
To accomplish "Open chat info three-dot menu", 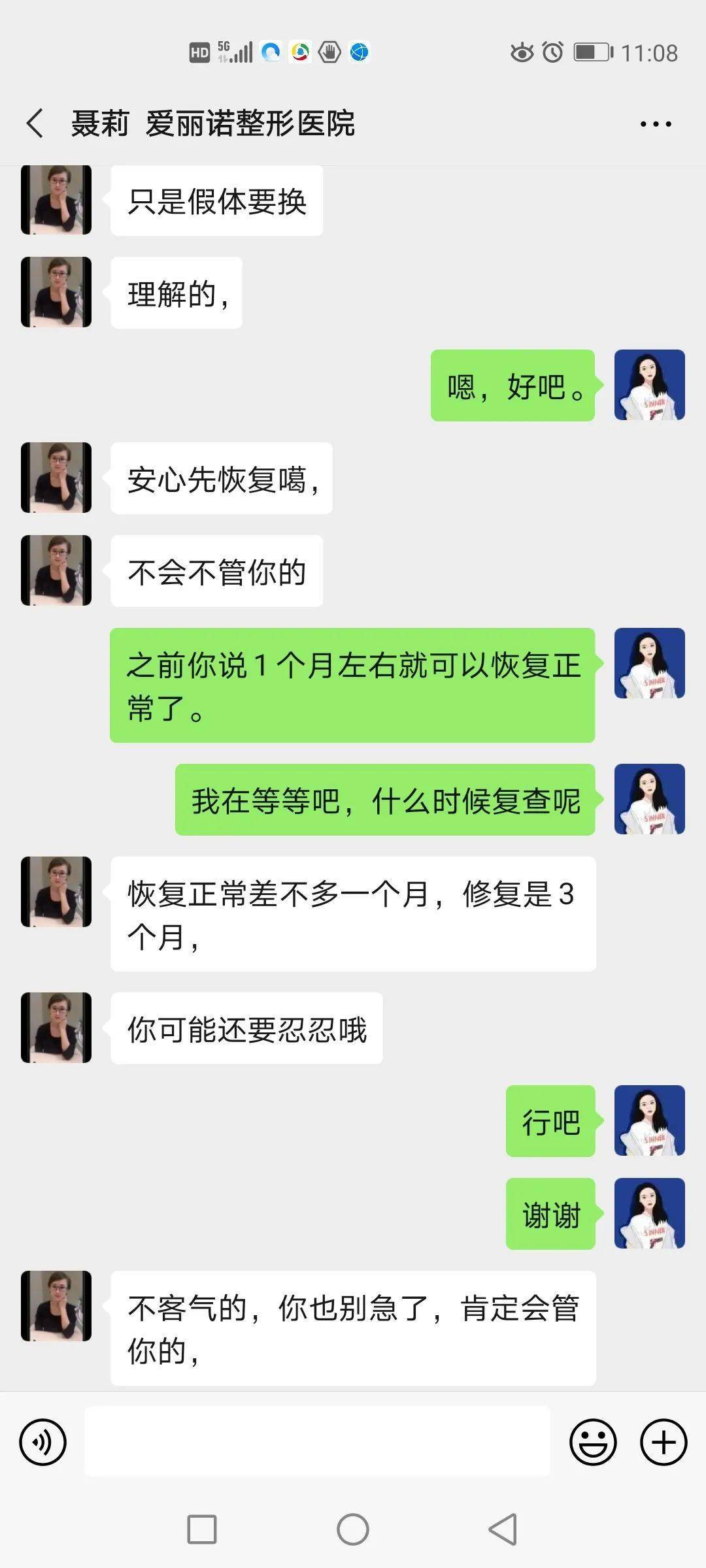I will click(655, 123).
